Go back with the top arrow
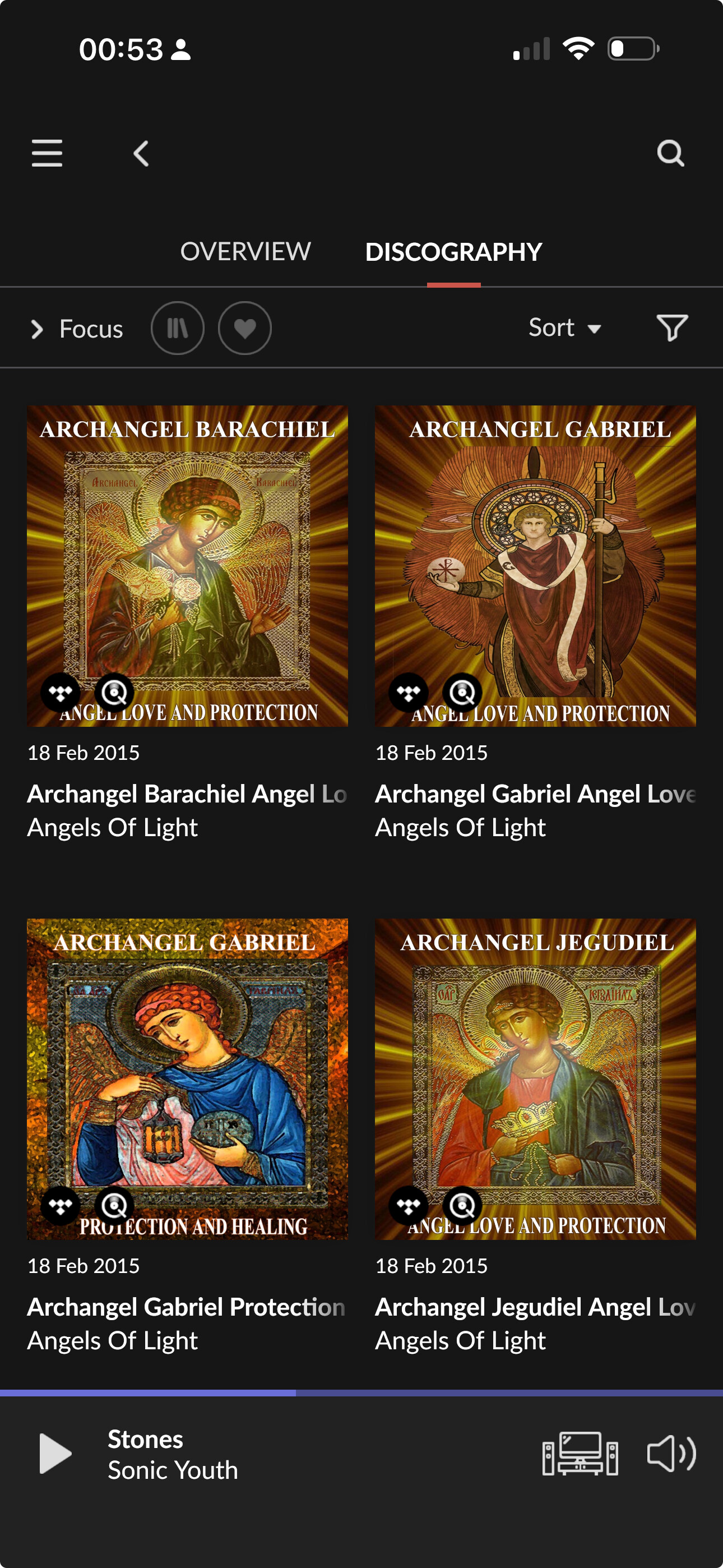 tap(141, 154)
